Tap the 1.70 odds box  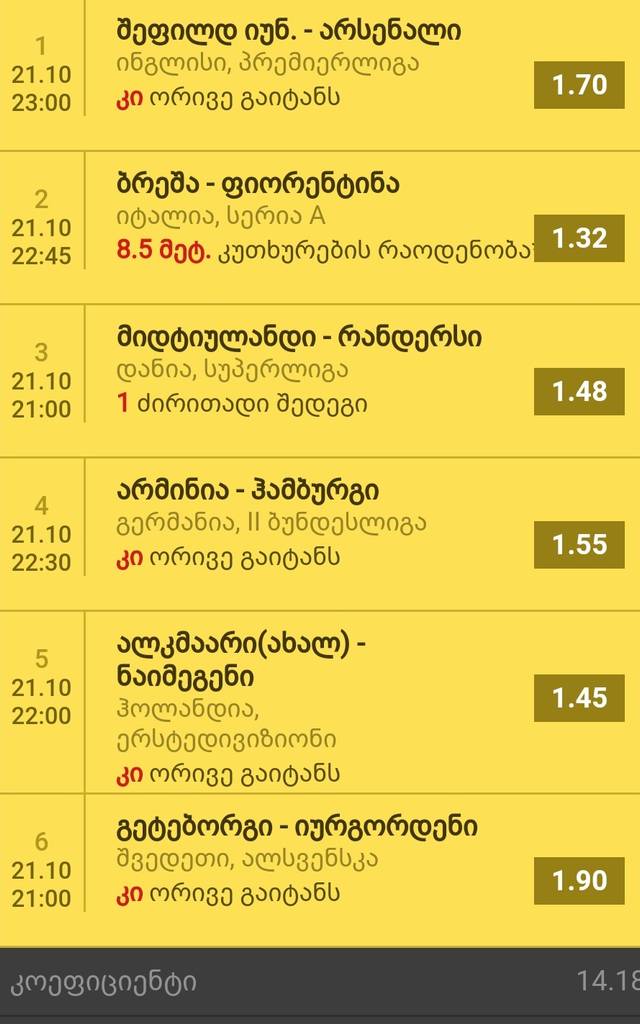click(580, 85)
